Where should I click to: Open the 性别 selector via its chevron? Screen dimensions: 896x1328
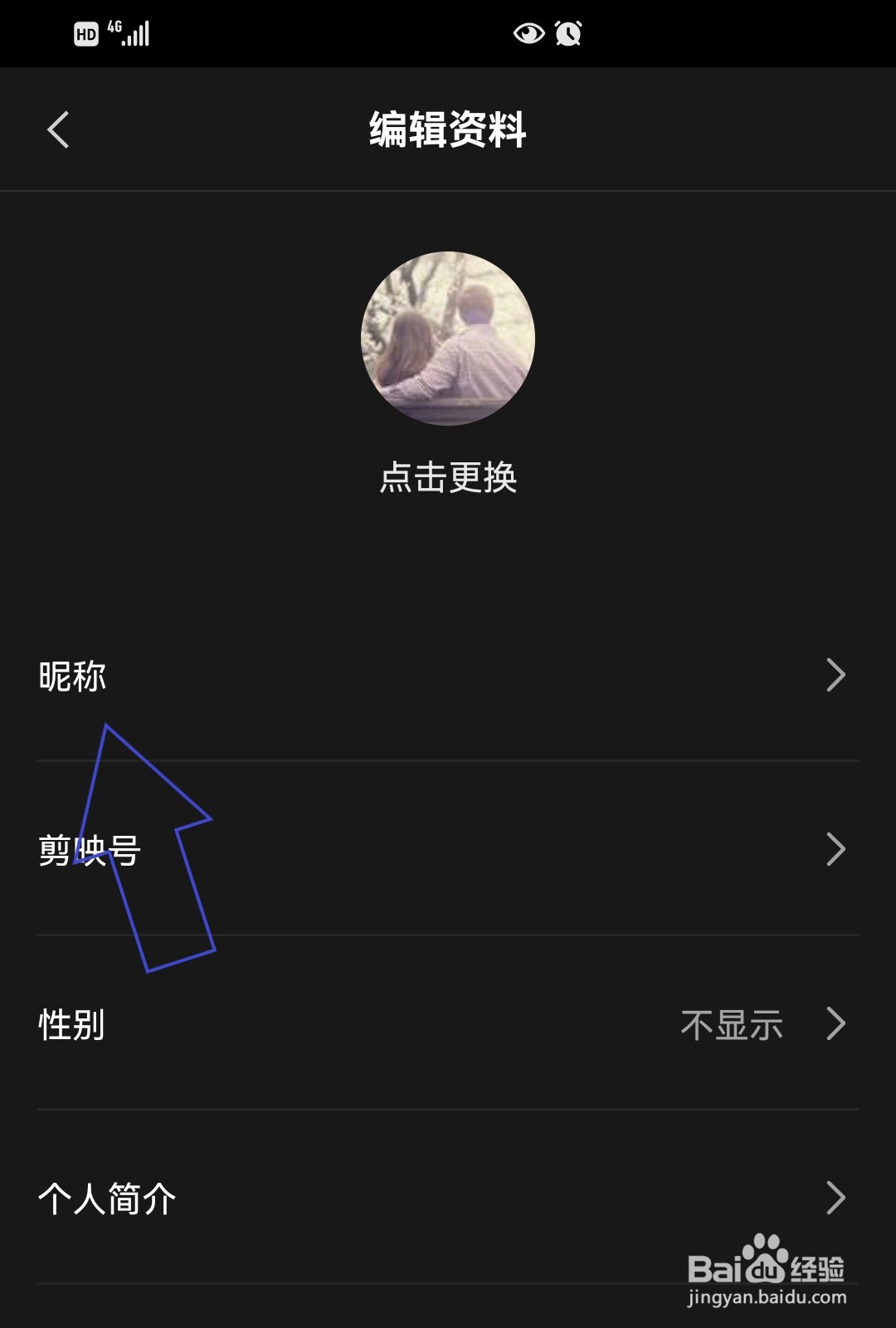point(836,1026)
